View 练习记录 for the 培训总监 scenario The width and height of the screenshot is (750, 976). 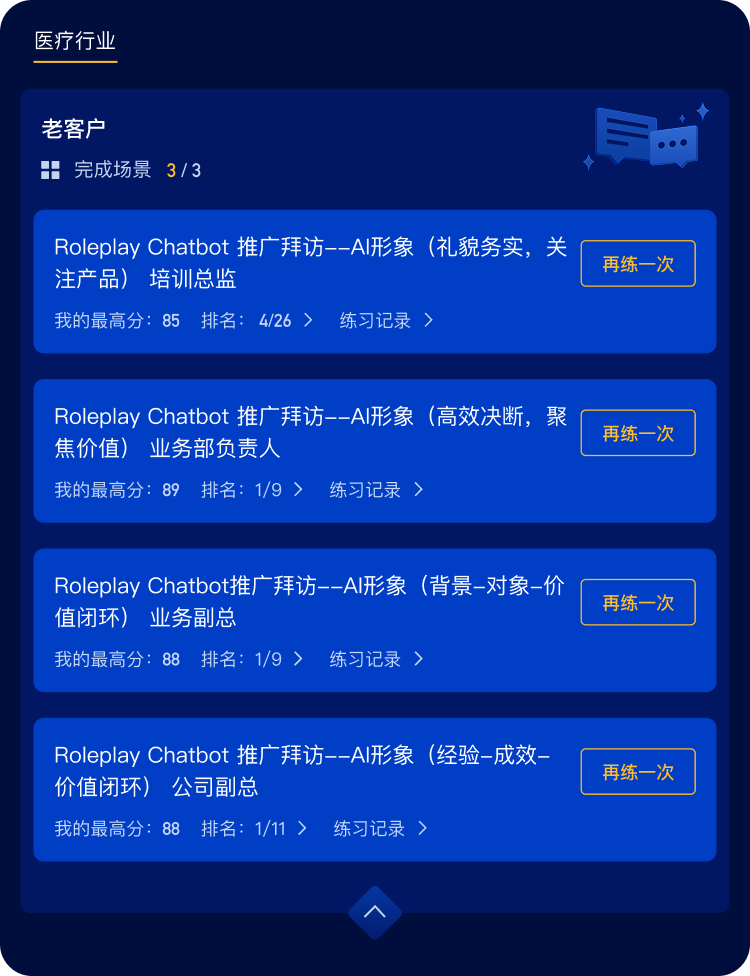pos(386,320)
